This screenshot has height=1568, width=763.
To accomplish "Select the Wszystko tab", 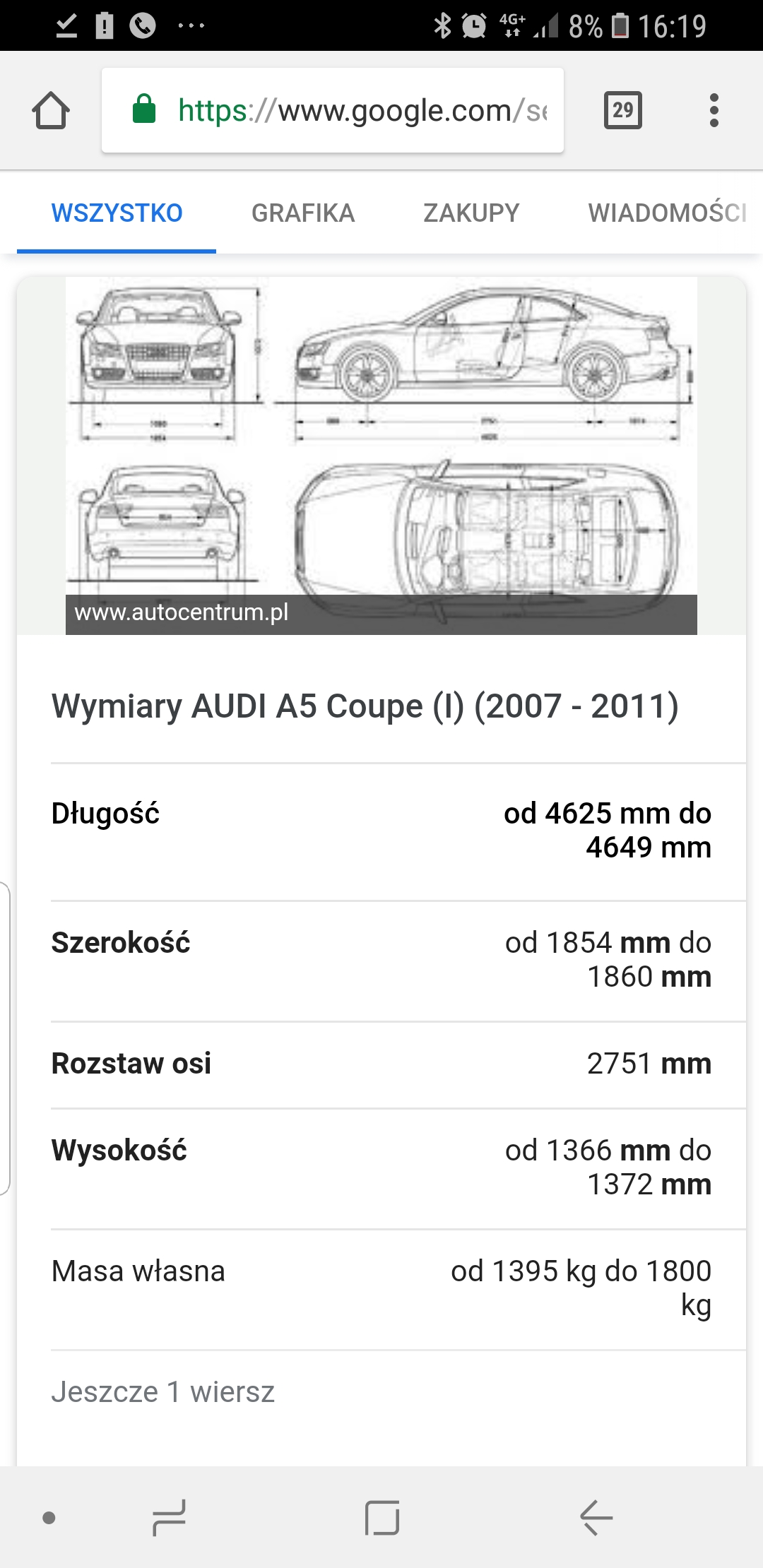I will pyautogui.click(x=117, y=213).
